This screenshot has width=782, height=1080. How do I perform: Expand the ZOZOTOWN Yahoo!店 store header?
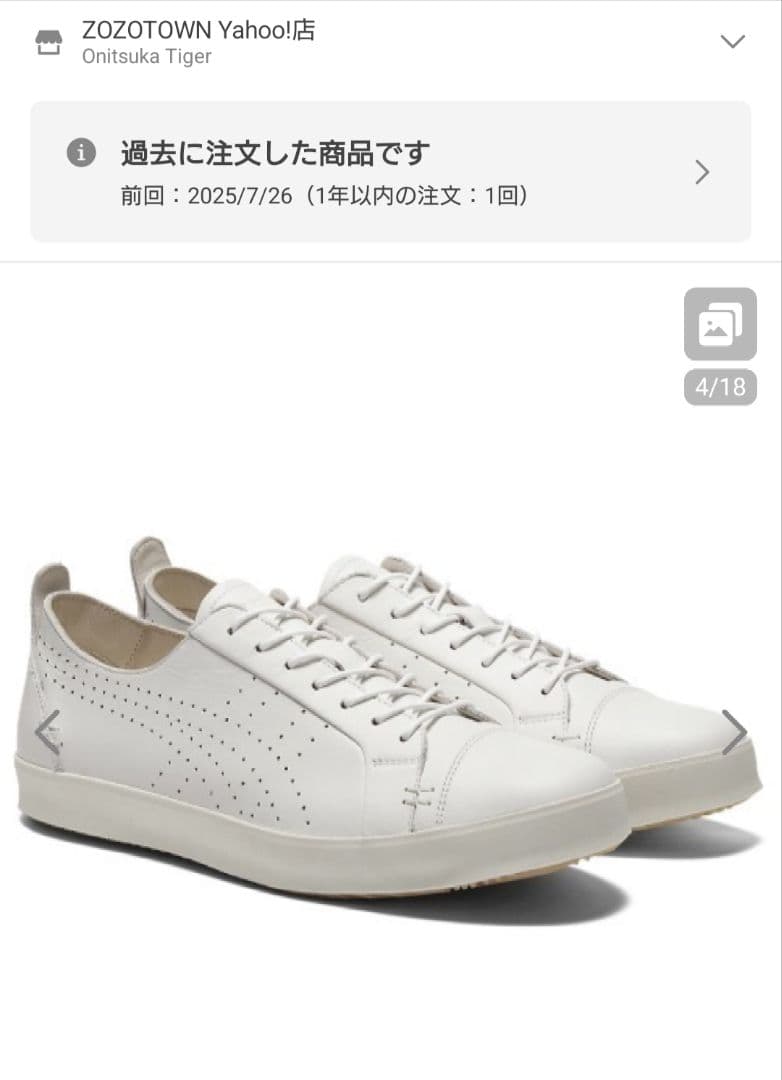(x=733, y=42)
